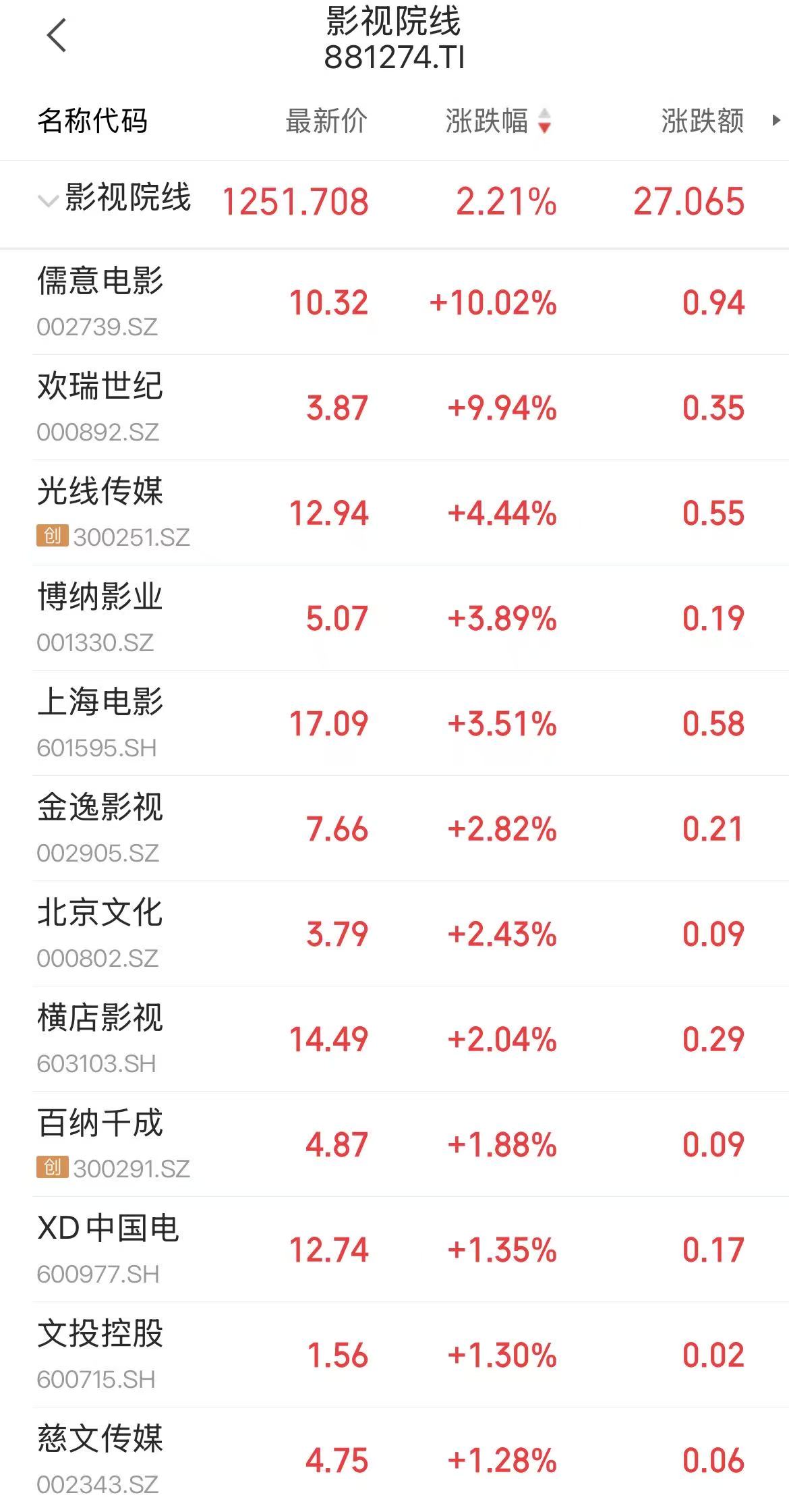Open XD中国电 stock details

[394, 1250]
